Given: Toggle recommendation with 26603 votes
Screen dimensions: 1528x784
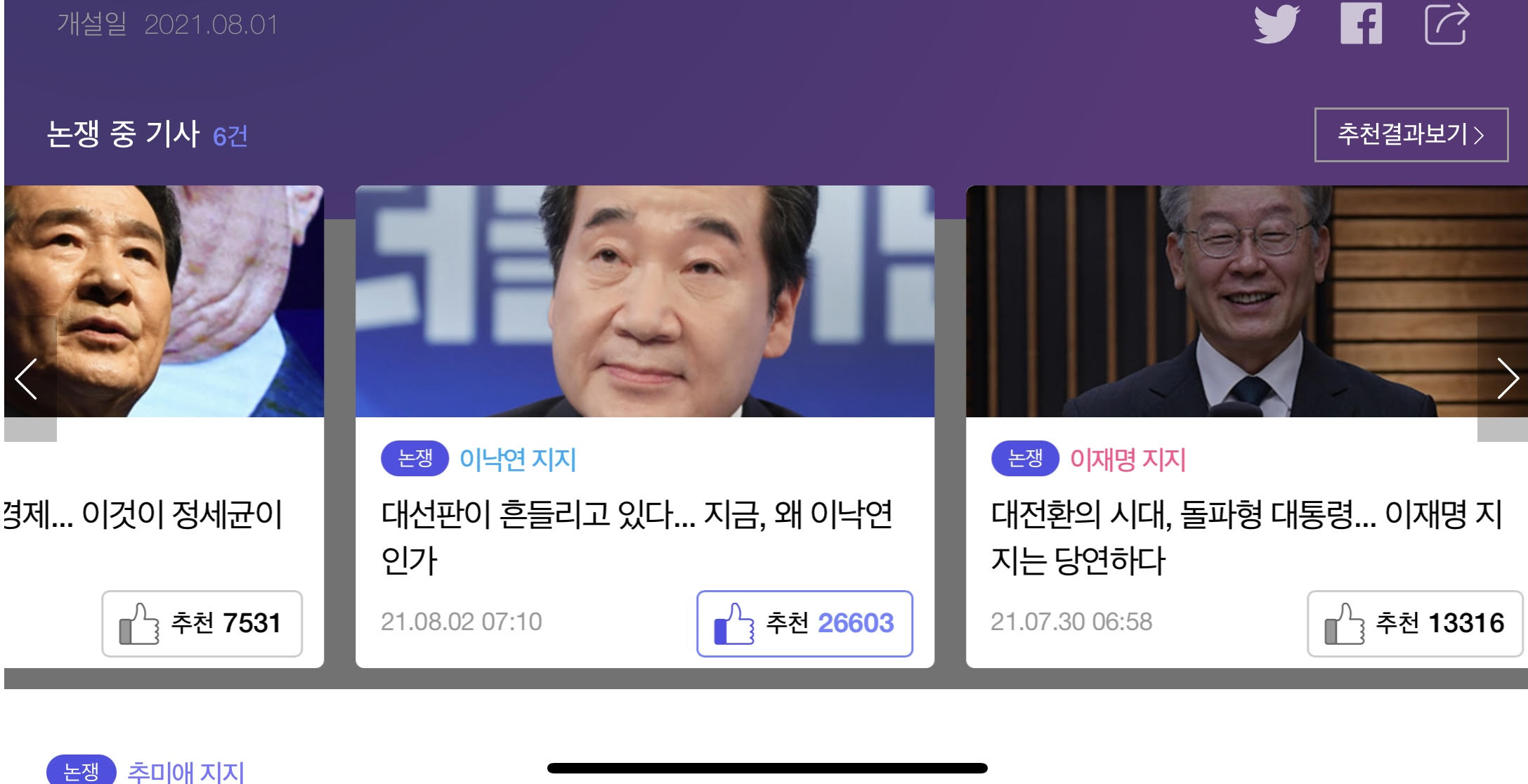Looking at the screenshot, I should (x=804, y=624).
